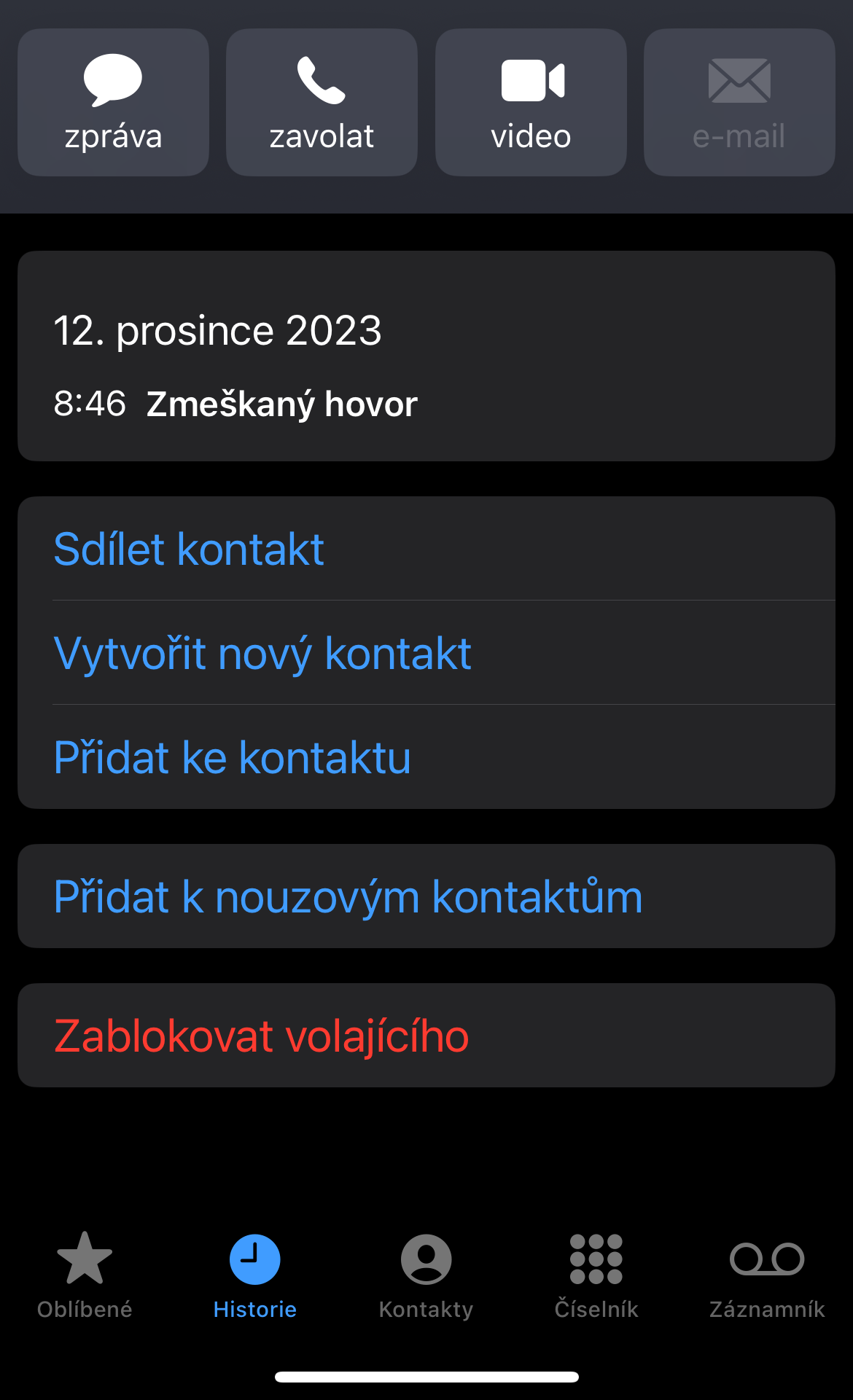Switch to the Oblíbené tab
Image resolution: width=853 pixels, height=1400 pixels.
coord(85,1275)
